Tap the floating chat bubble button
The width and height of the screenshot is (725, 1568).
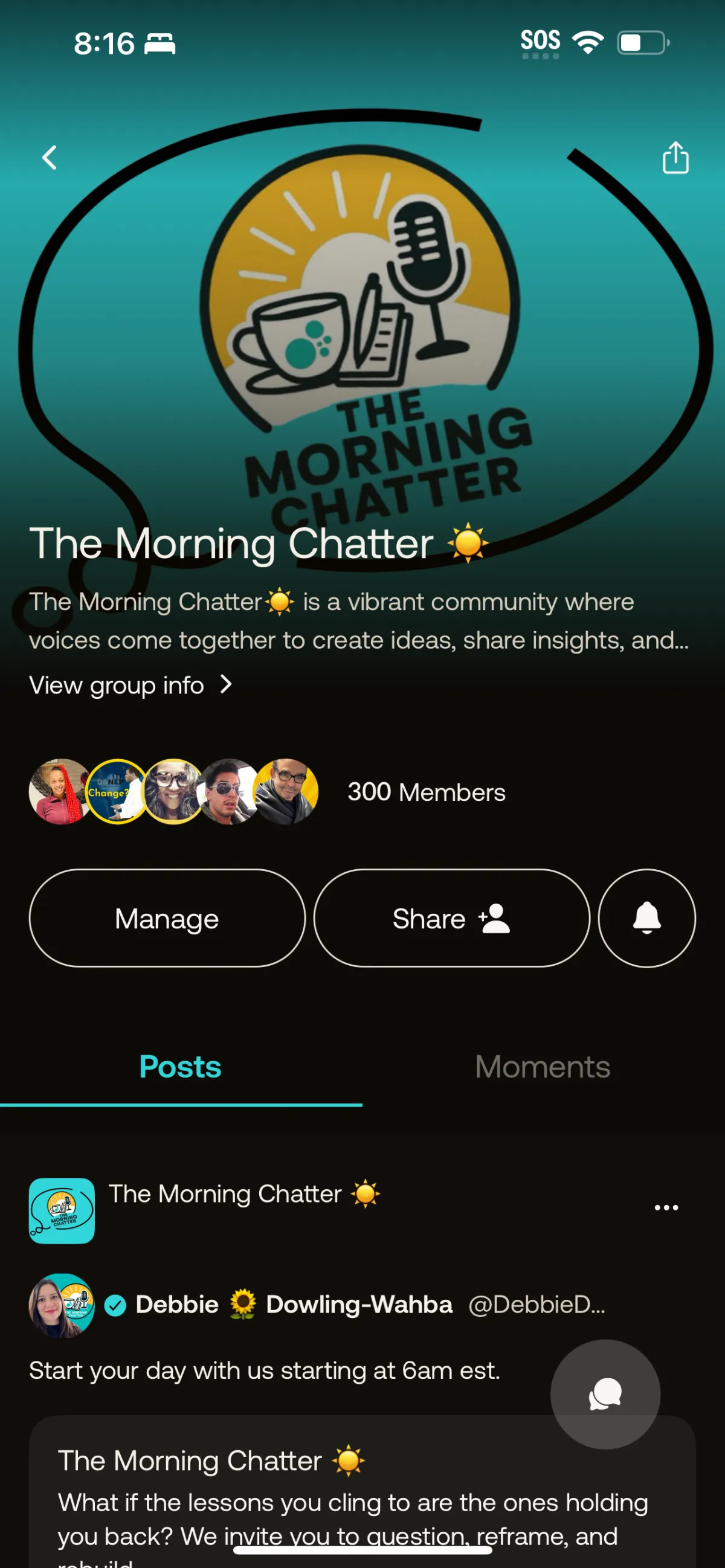tap(605, 1394)
